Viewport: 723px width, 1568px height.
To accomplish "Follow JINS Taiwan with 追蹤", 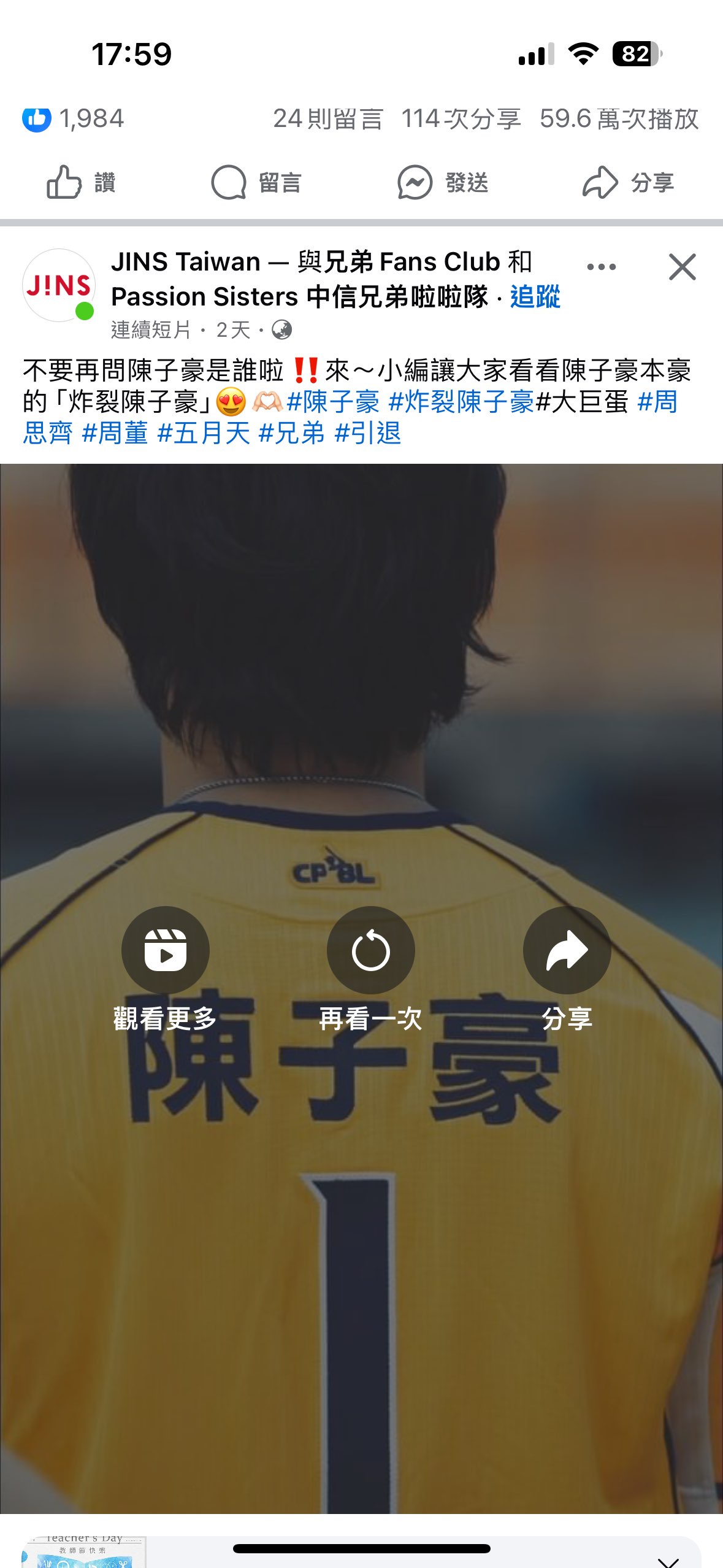I will (x=535, y=297).
